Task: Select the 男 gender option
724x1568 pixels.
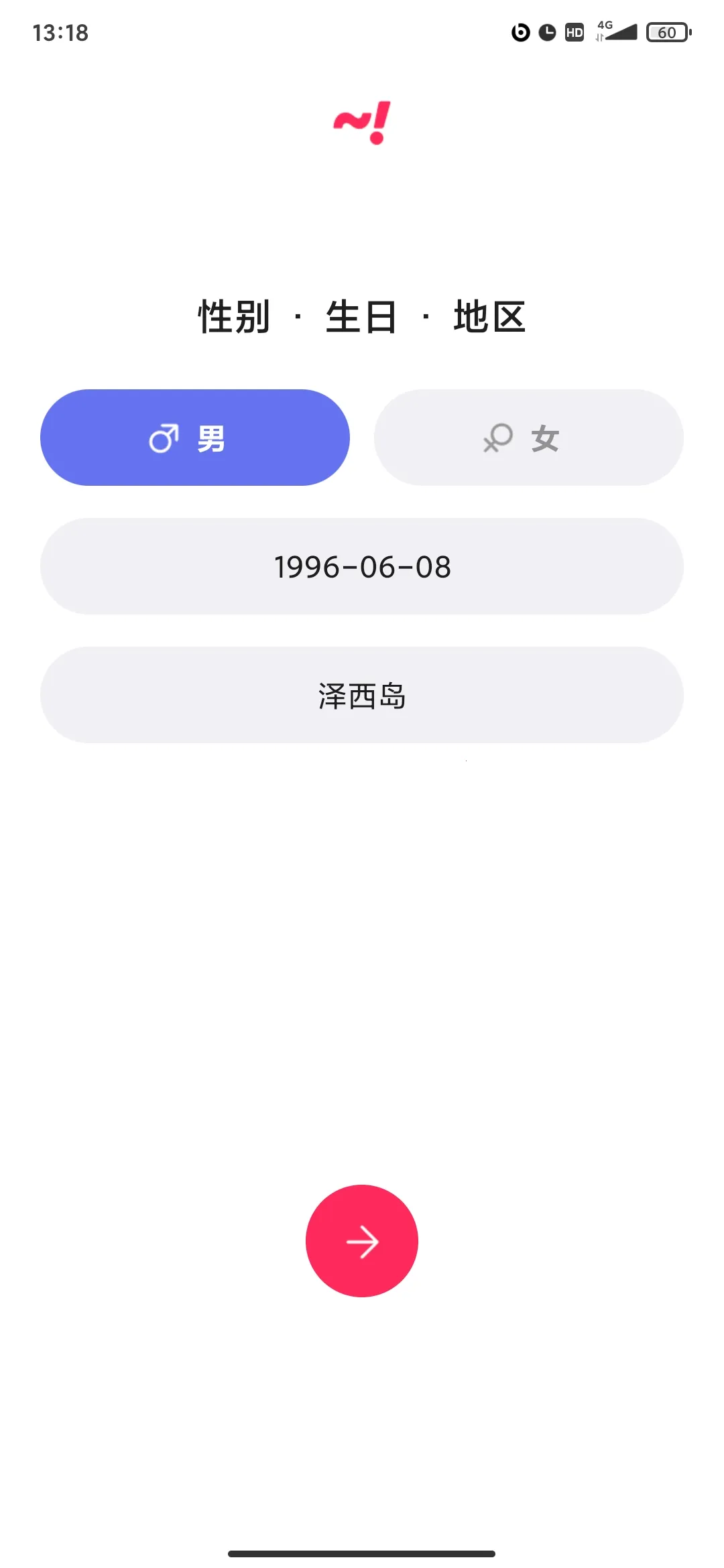Action: point(194,438)
